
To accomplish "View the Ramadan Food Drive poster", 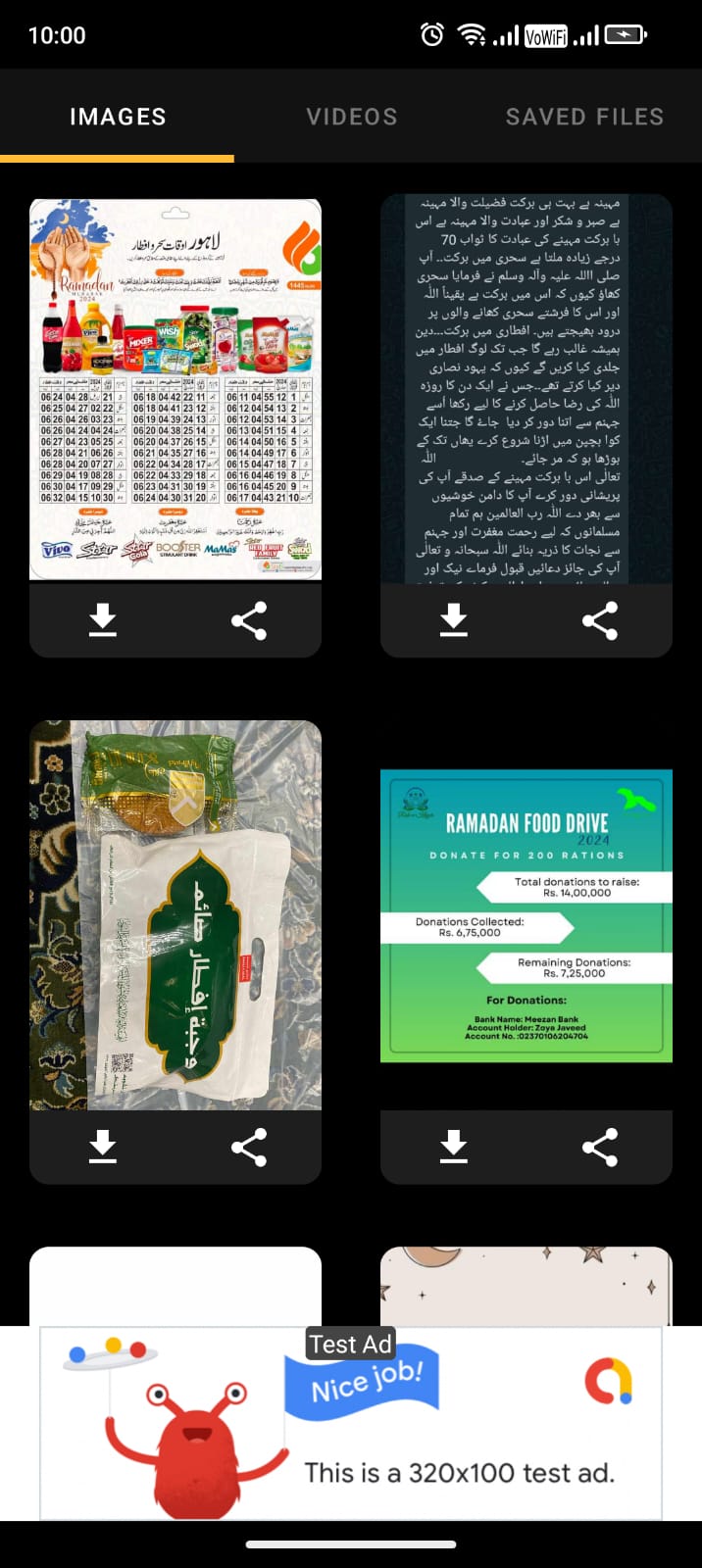I will coord(526,915).
